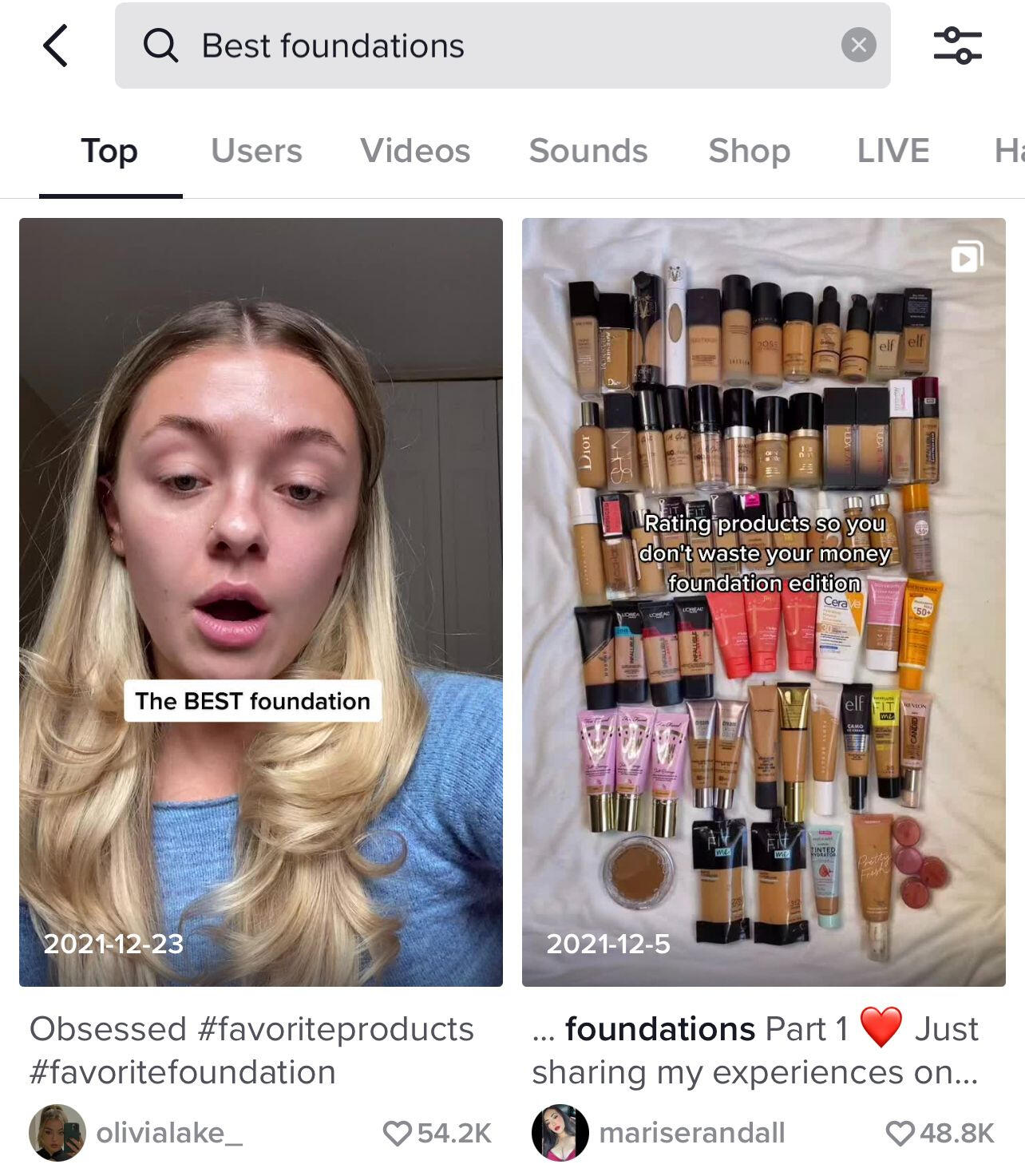Open mariserandall's rating foundations video

click(763, 602)
